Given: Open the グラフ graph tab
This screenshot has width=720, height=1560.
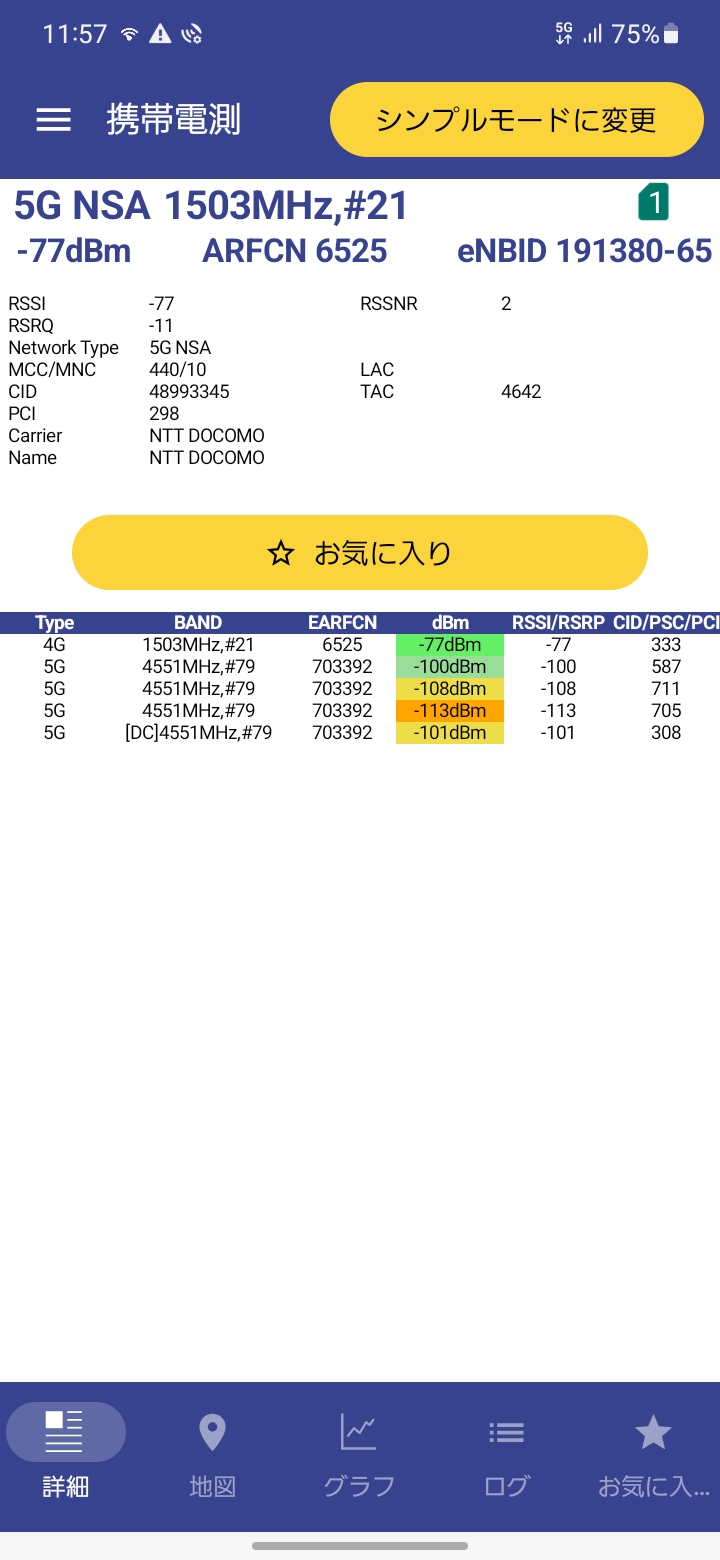Looking at the screenshot, I should coord(359,1455).
